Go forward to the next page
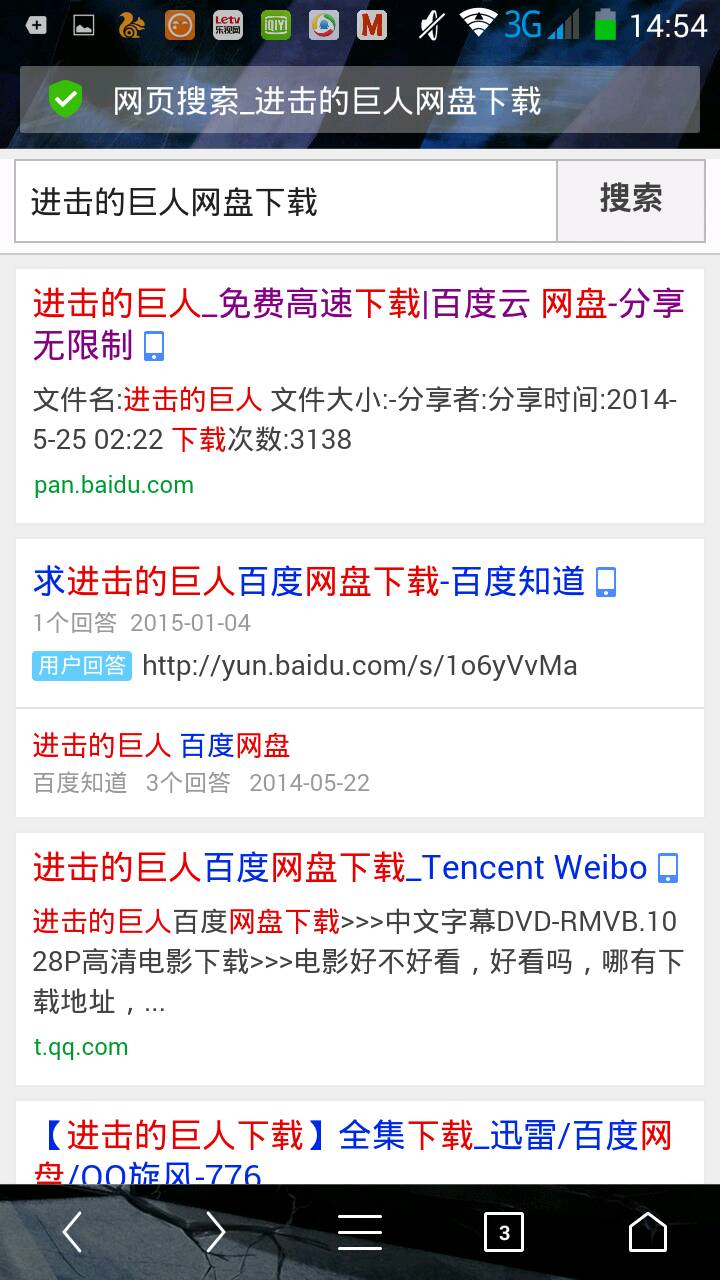 tap(215, 1233)
